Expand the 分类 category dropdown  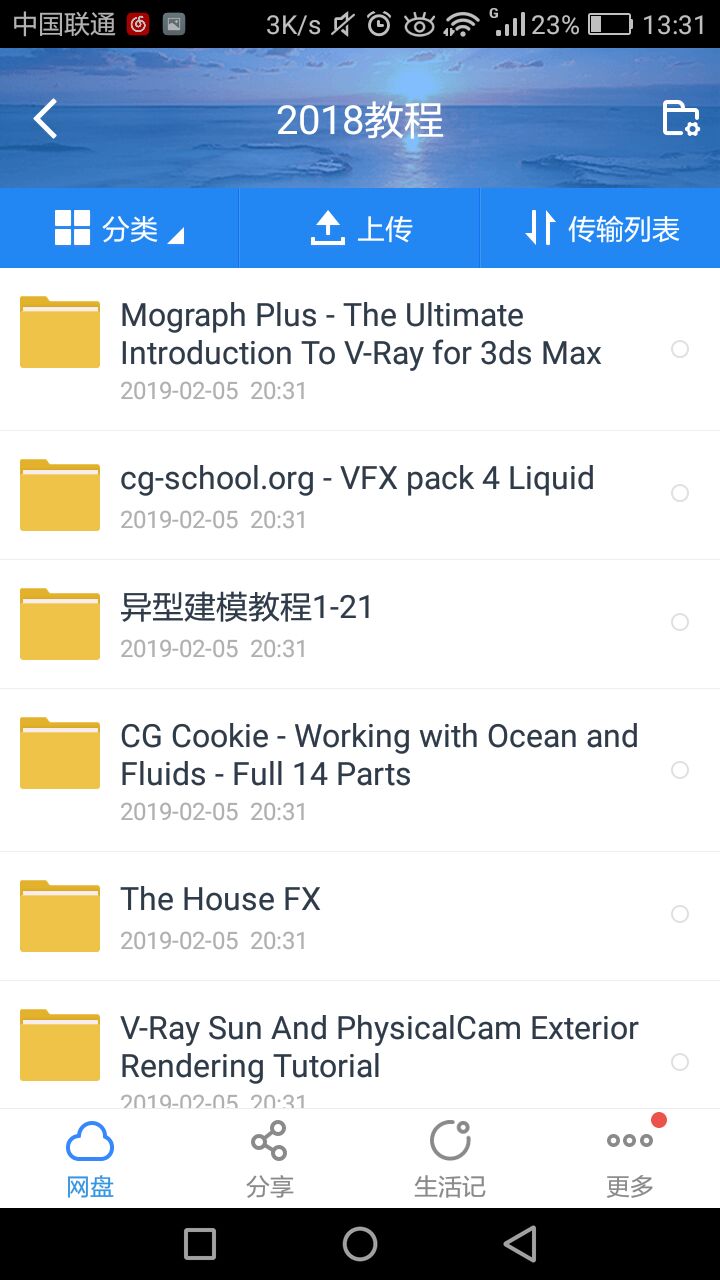click(120, 229)
